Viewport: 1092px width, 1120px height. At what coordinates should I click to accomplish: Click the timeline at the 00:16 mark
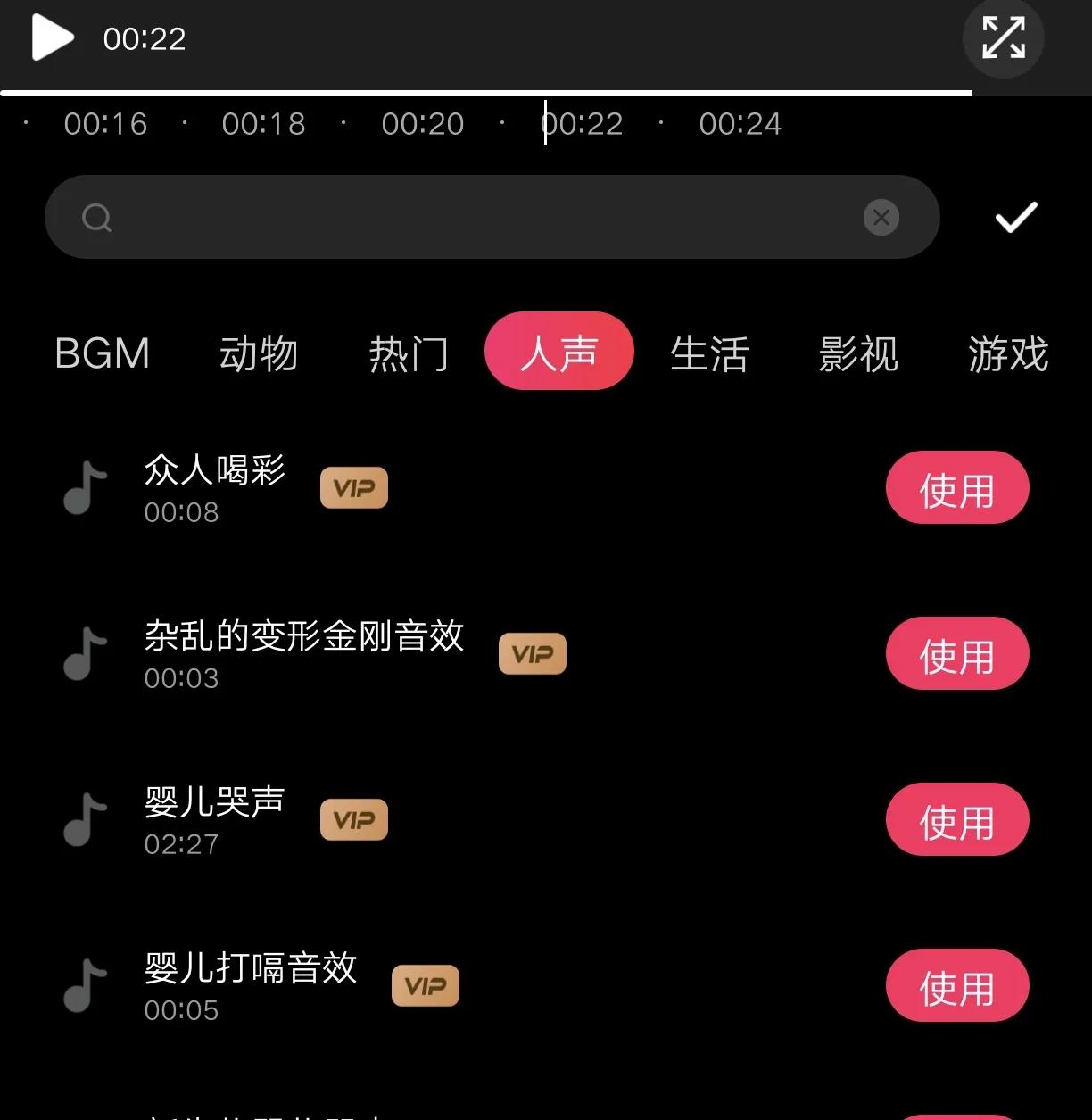pos(105,124)
